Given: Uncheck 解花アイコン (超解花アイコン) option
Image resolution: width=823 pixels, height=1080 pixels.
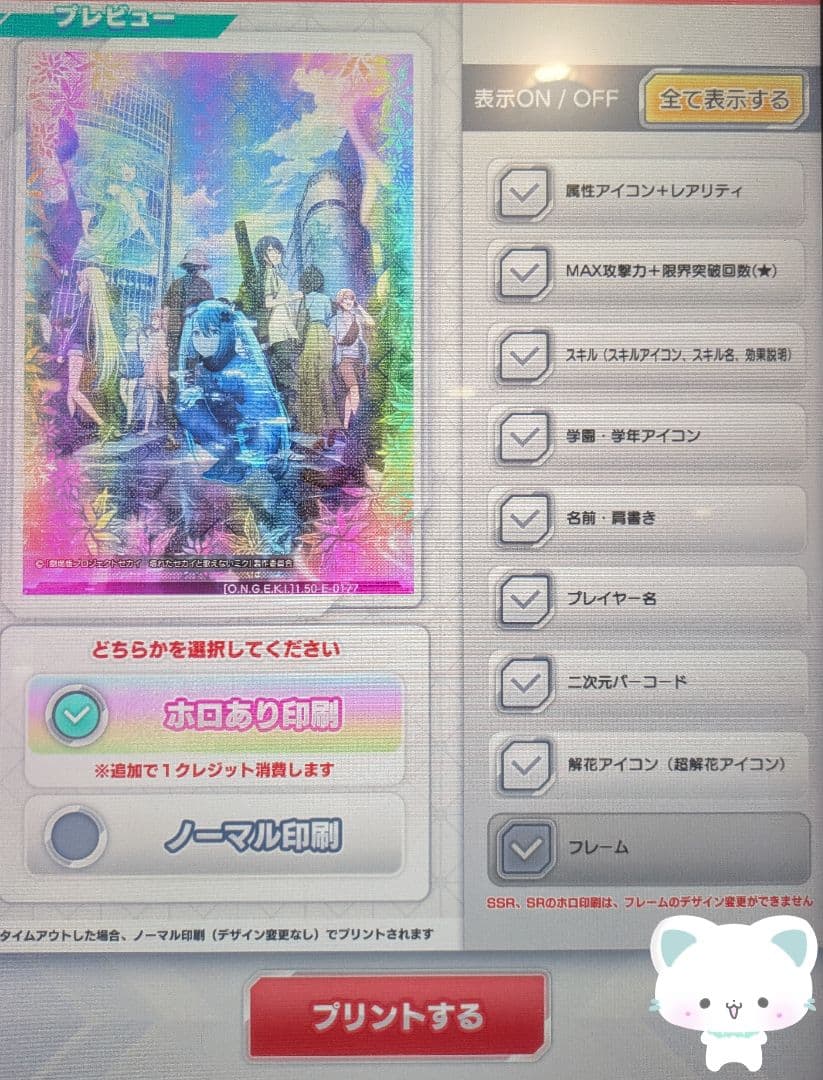Looking at the screenshot, I should 523,765.
